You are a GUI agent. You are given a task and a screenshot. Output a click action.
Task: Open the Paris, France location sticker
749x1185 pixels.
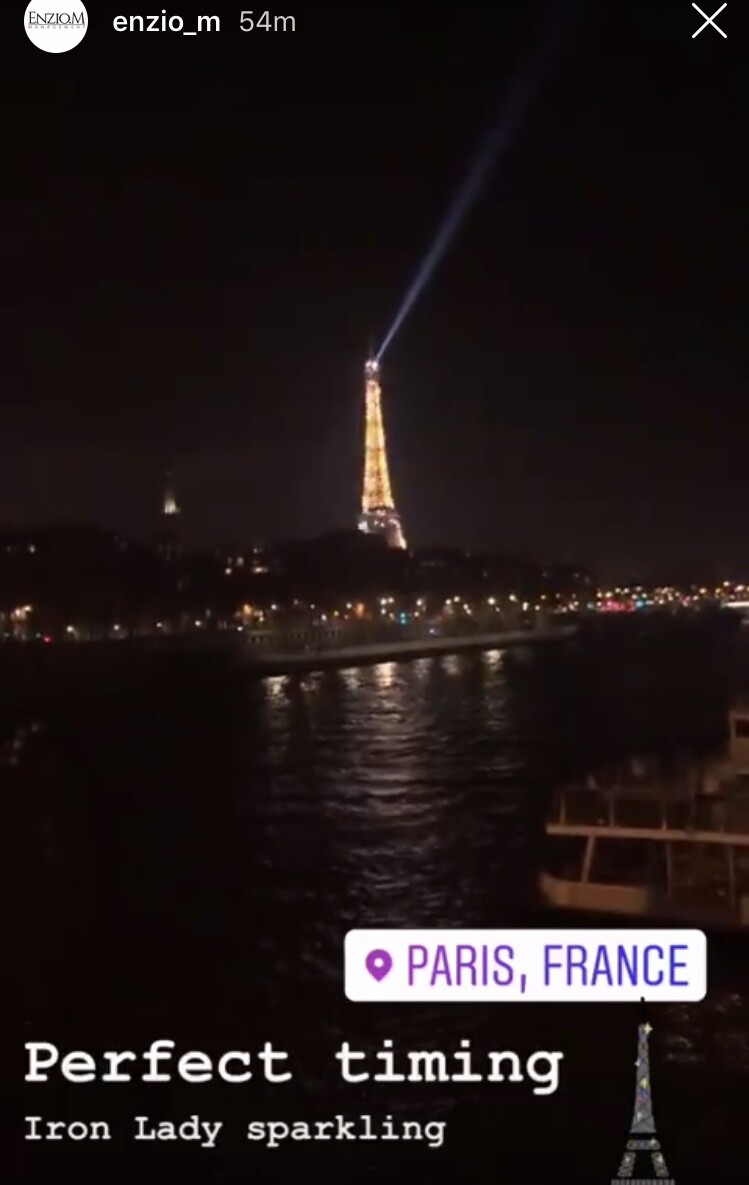coord(525,965)
